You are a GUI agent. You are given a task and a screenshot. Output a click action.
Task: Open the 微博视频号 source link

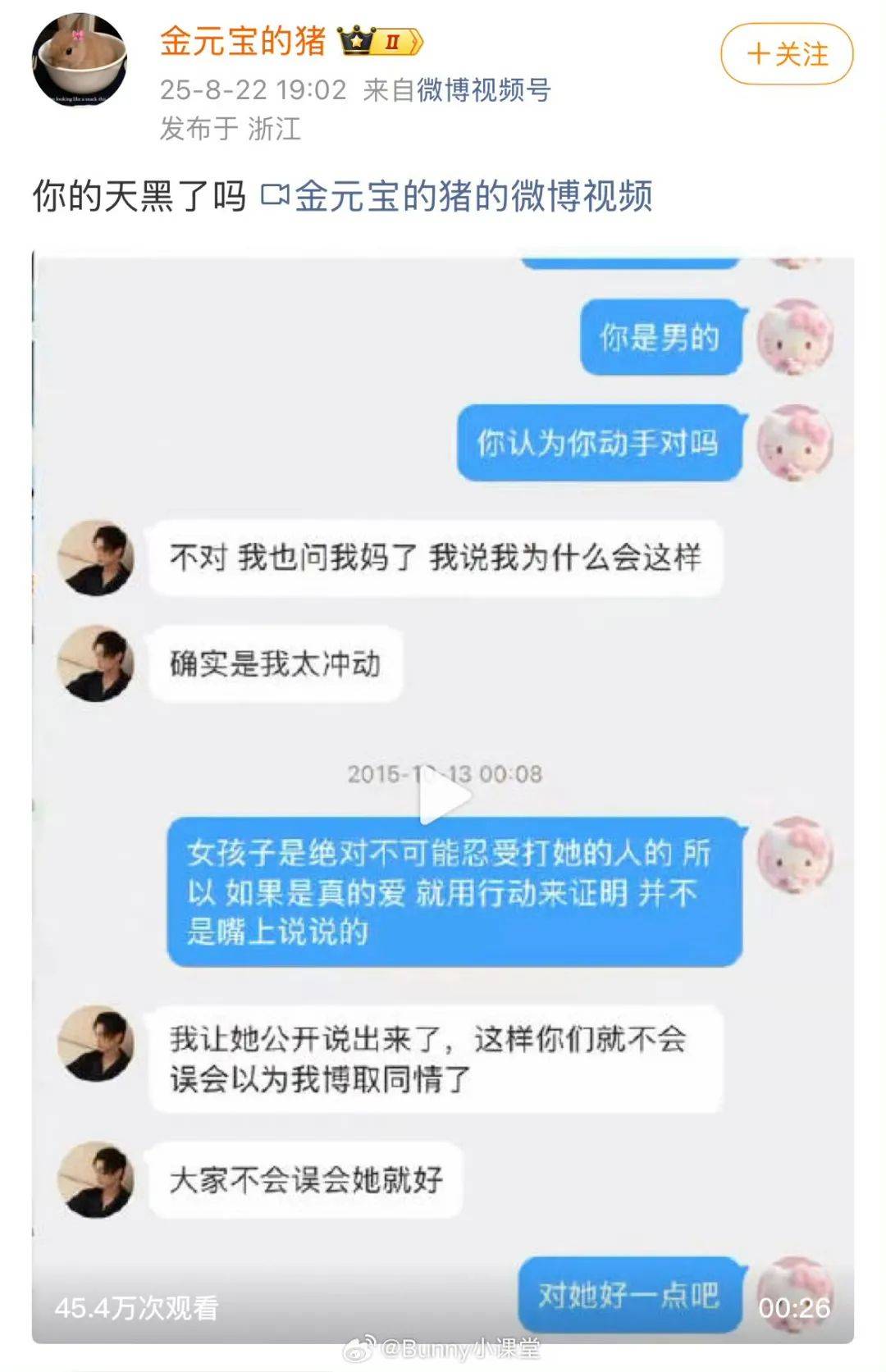click(x=483, y=89)
